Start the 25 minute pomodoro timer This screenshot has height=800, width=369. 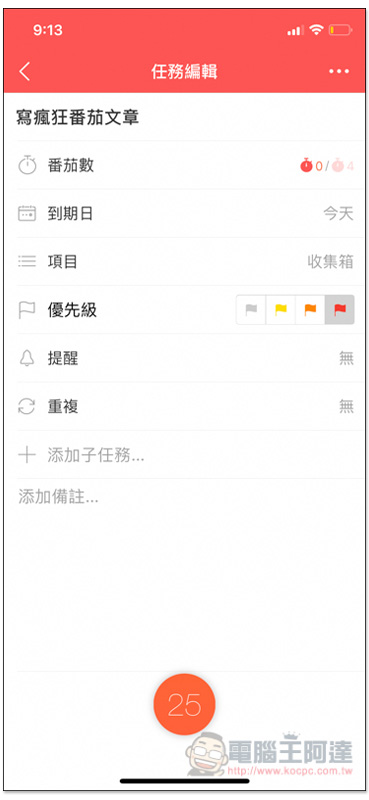184,704
